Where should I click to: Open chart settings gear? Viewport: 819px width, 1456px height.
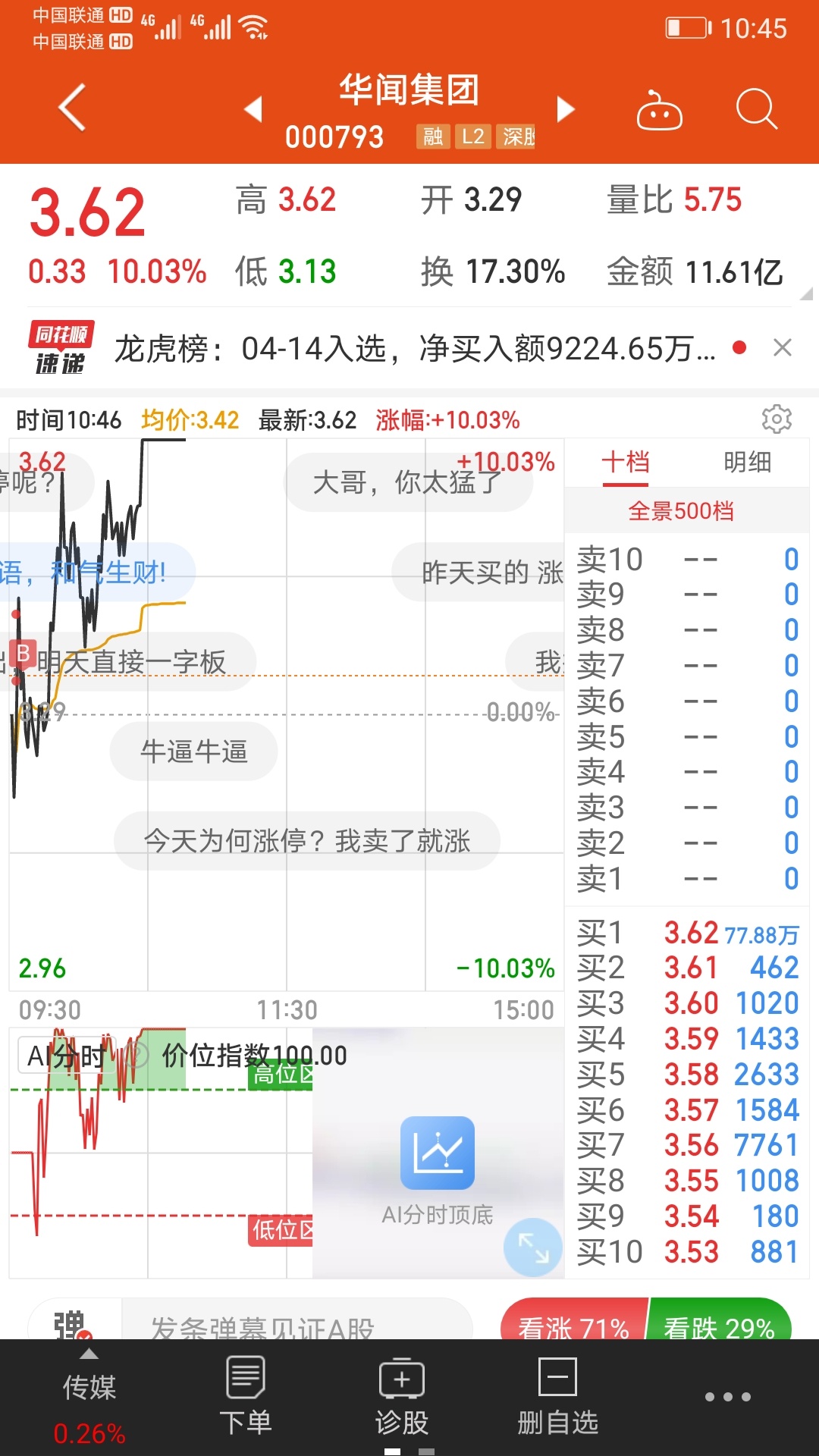(x=777, y=419)
